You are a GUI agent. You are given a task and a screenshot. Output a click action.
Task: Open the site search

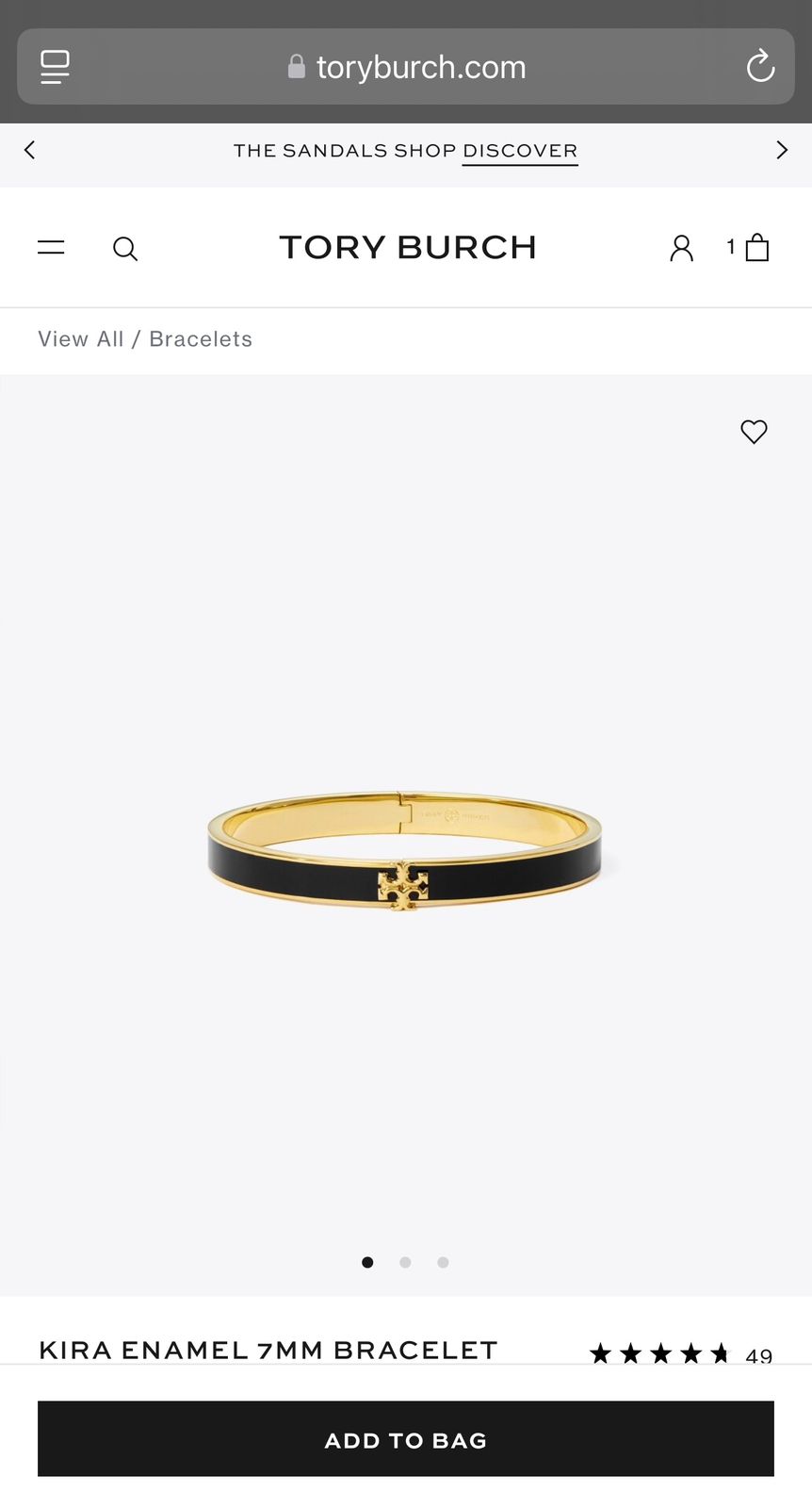coord(124,249)
